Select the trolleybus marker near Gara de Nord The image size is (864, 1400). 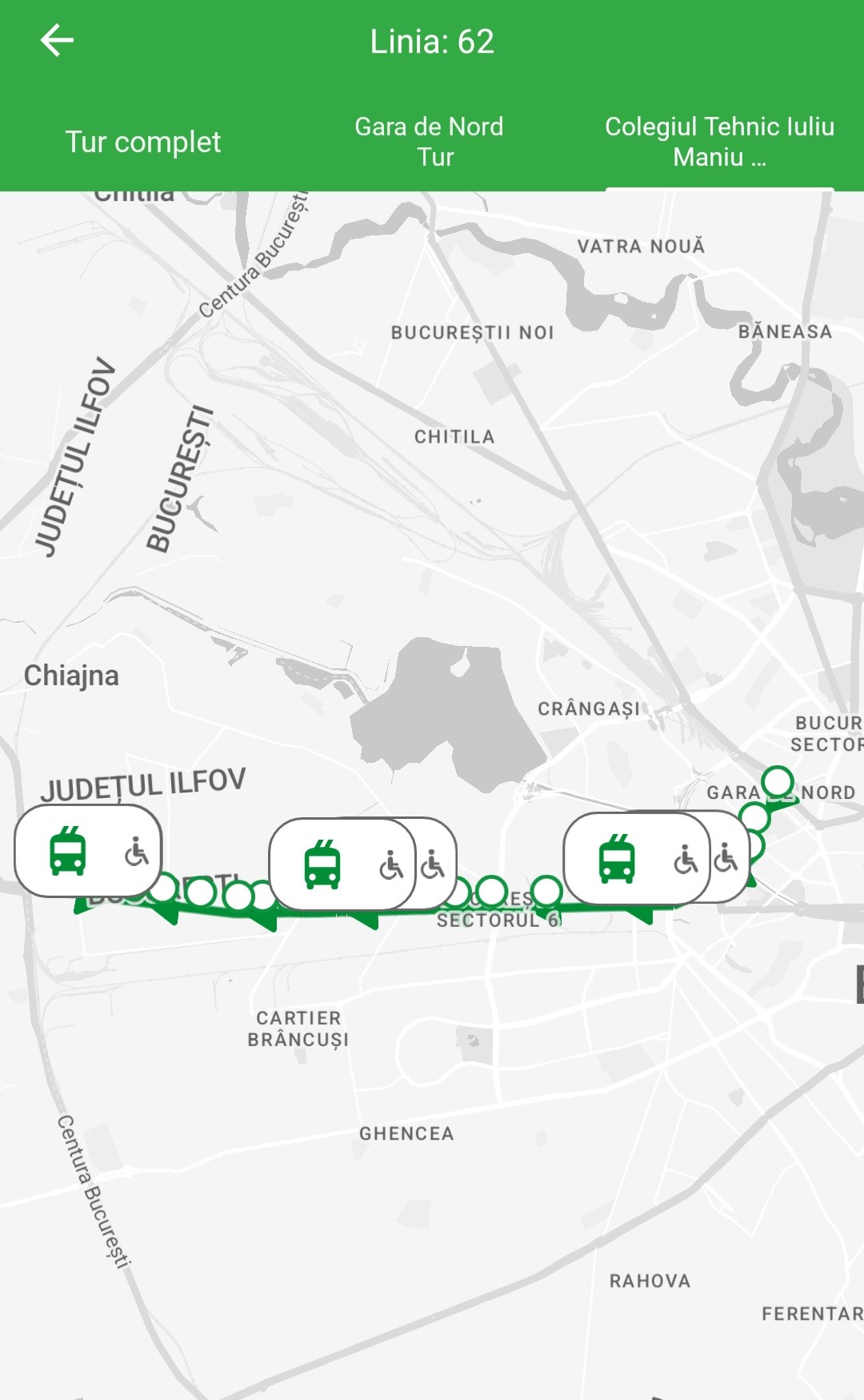click(x=636, y=860)
